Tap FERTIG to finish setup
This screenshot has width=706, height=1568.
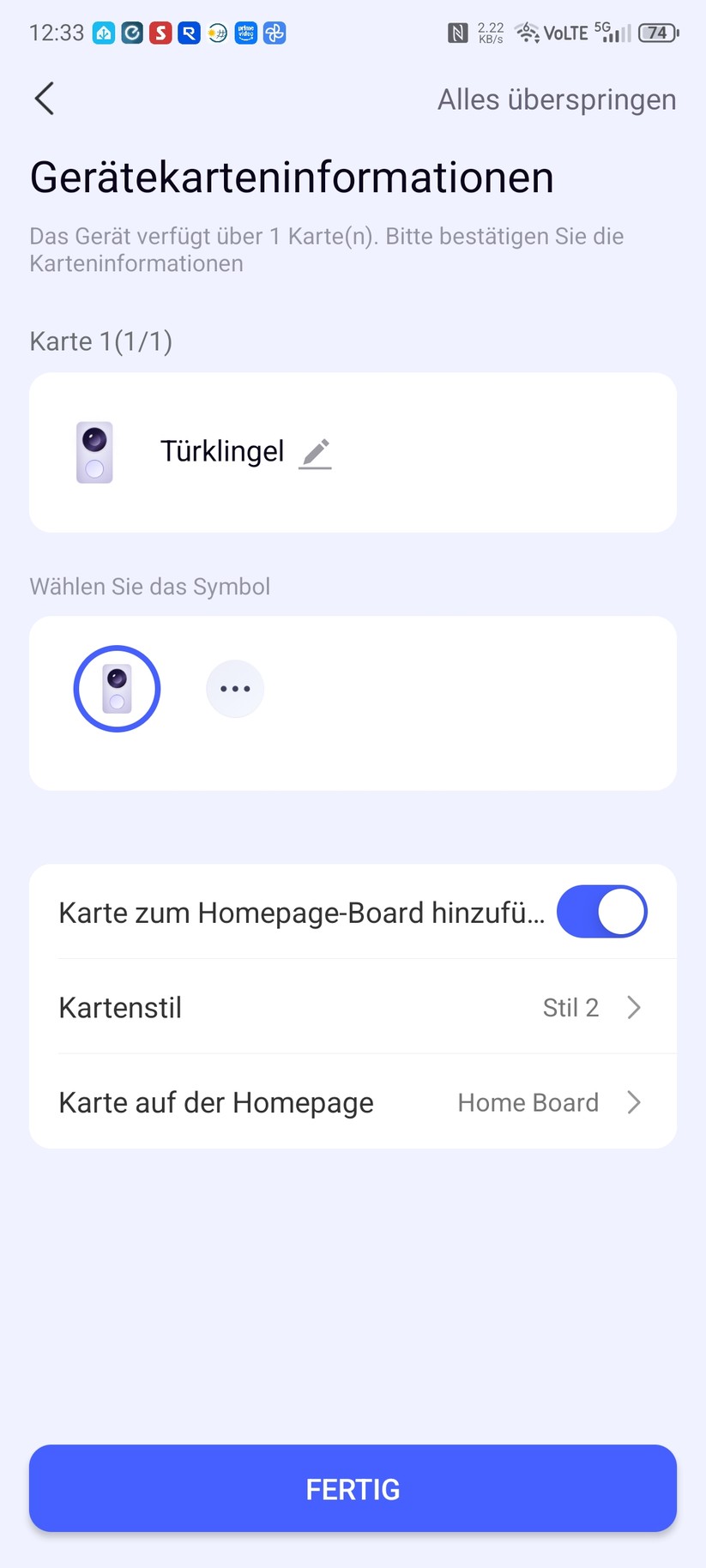tap(353, 1488)
